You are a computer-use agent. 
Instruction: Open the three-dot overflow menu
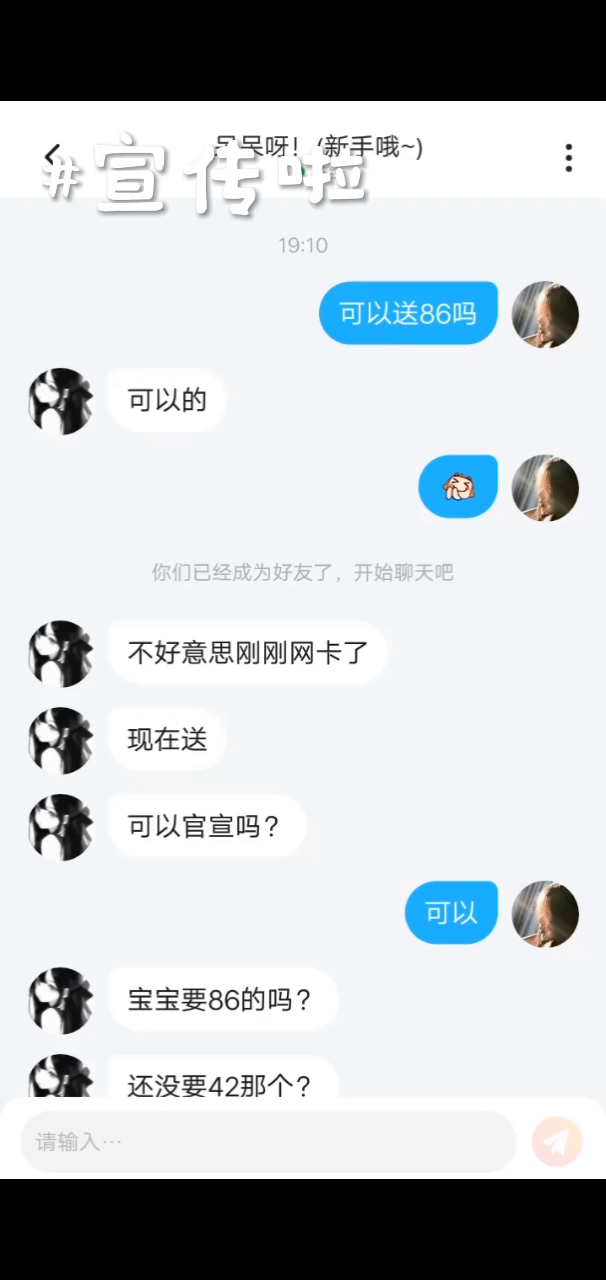coord(568,158)
